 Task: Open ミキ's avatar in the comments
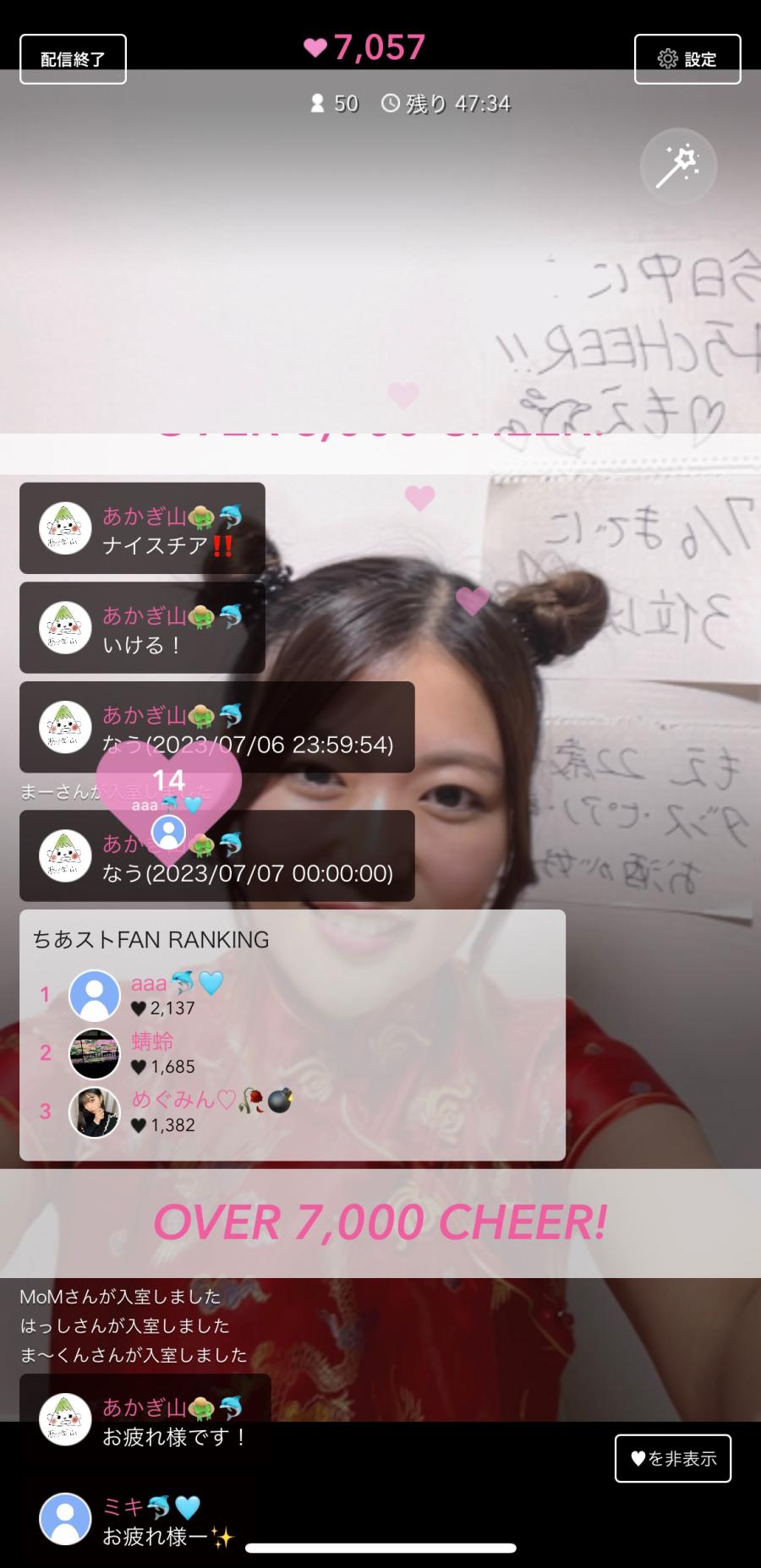click(x=66, y=1519)
